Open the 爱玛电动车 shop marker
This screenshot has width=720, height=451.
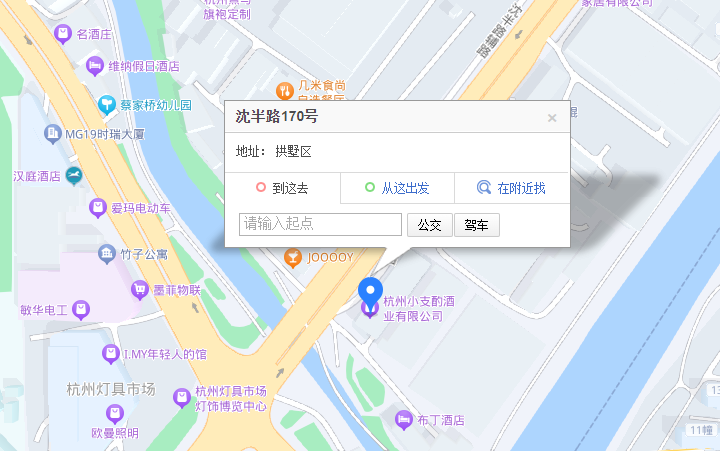pos(98,208)
